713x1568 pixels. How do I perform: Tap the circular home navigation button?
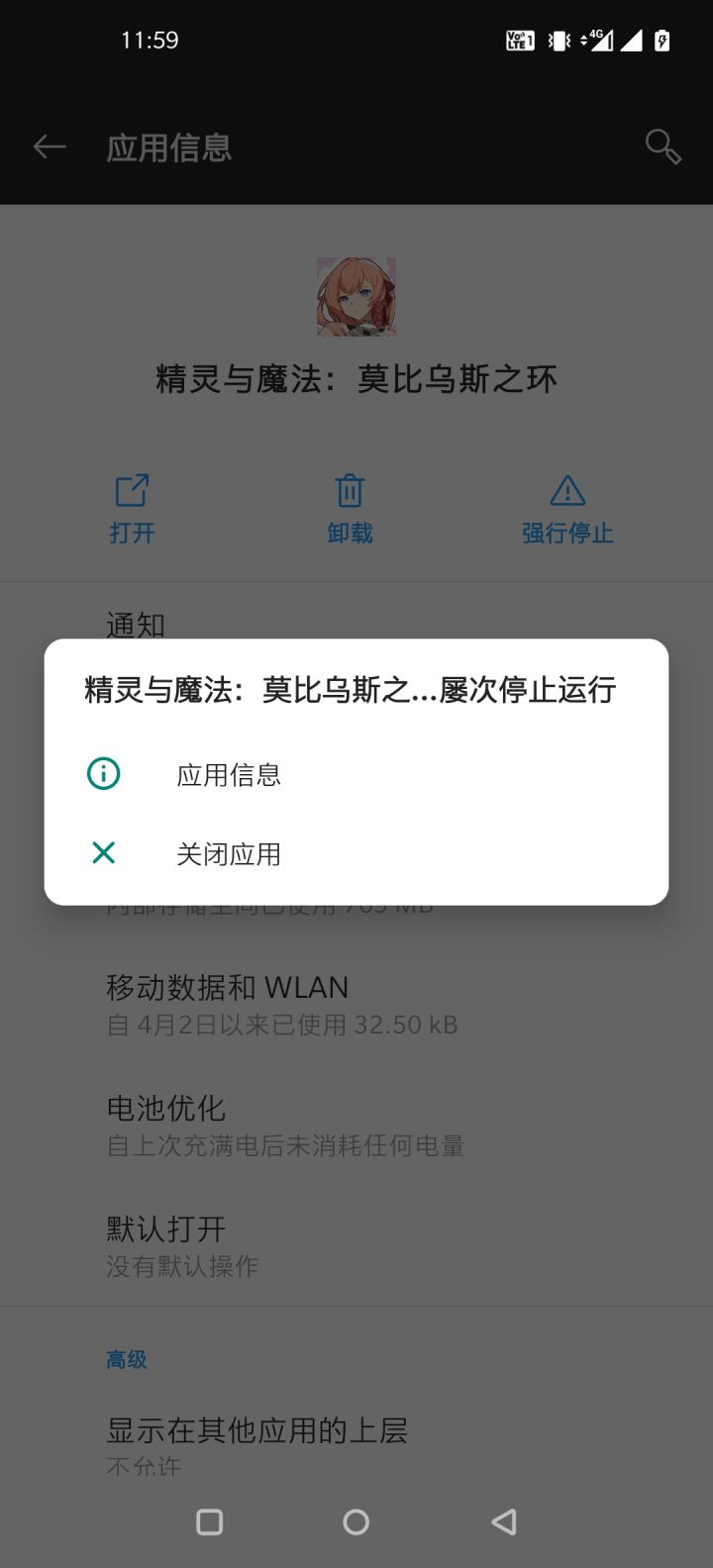pyautogui.click(x=356, y=1523)
